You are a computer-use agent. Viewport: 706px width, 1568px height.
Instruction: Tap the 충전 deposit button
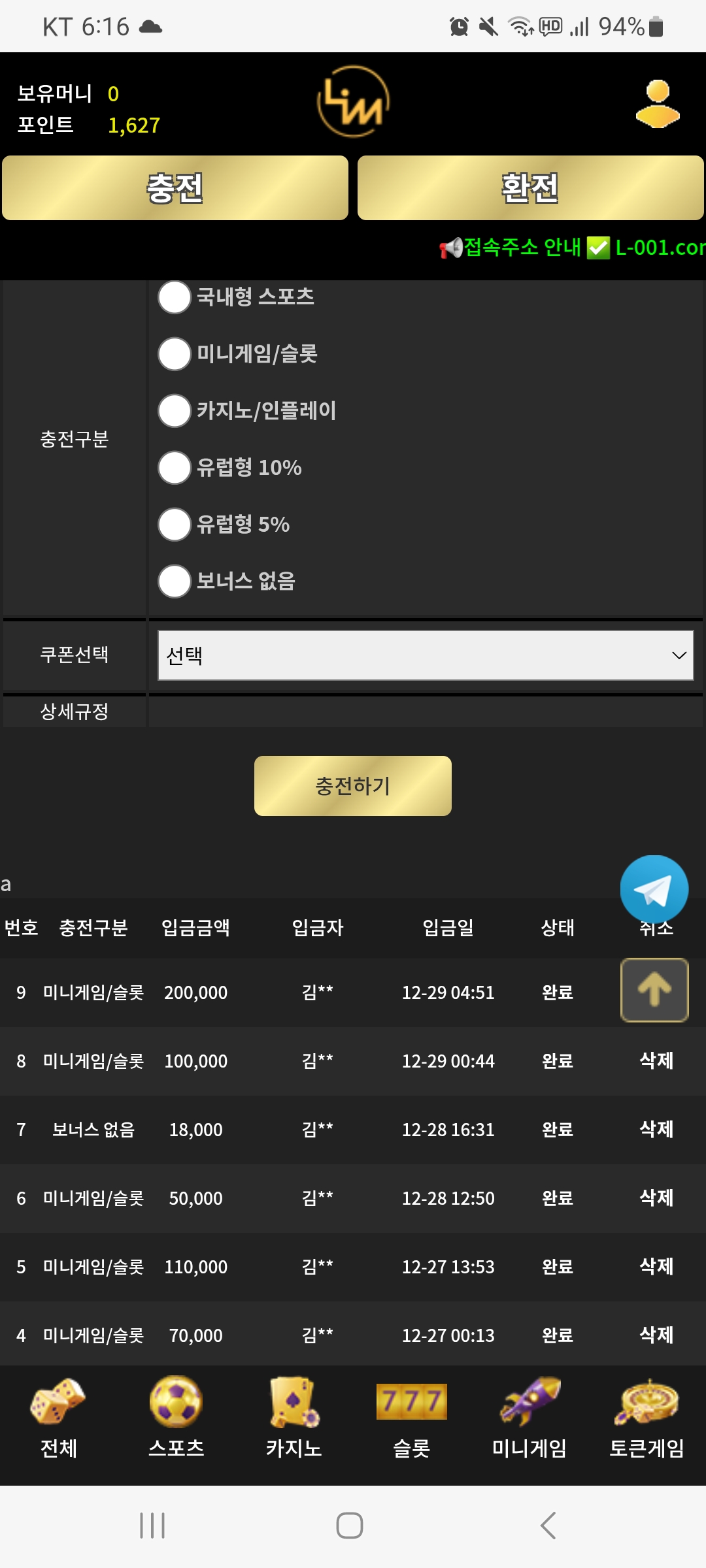point(175,188)
